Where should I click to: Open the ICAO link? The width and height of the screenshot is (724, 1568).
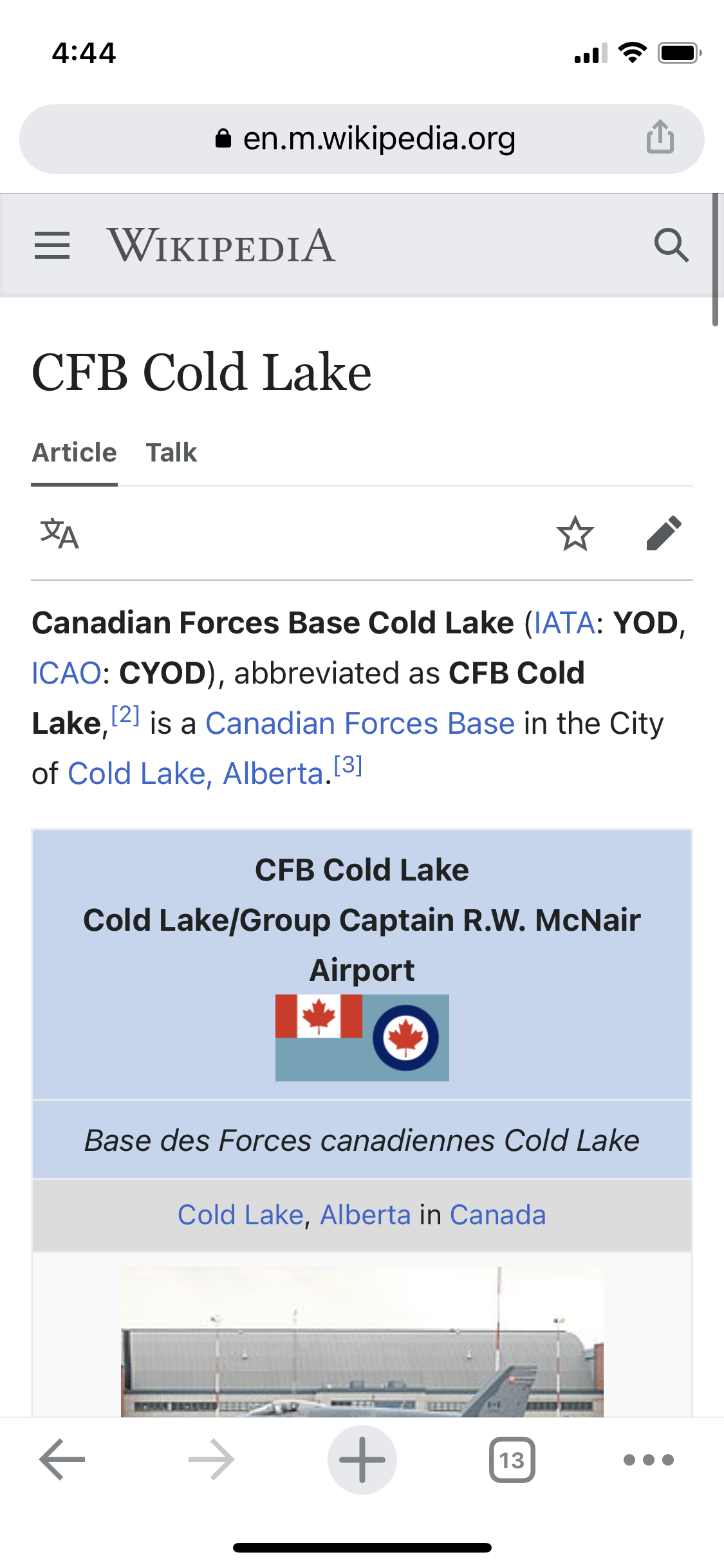[66, 673]
